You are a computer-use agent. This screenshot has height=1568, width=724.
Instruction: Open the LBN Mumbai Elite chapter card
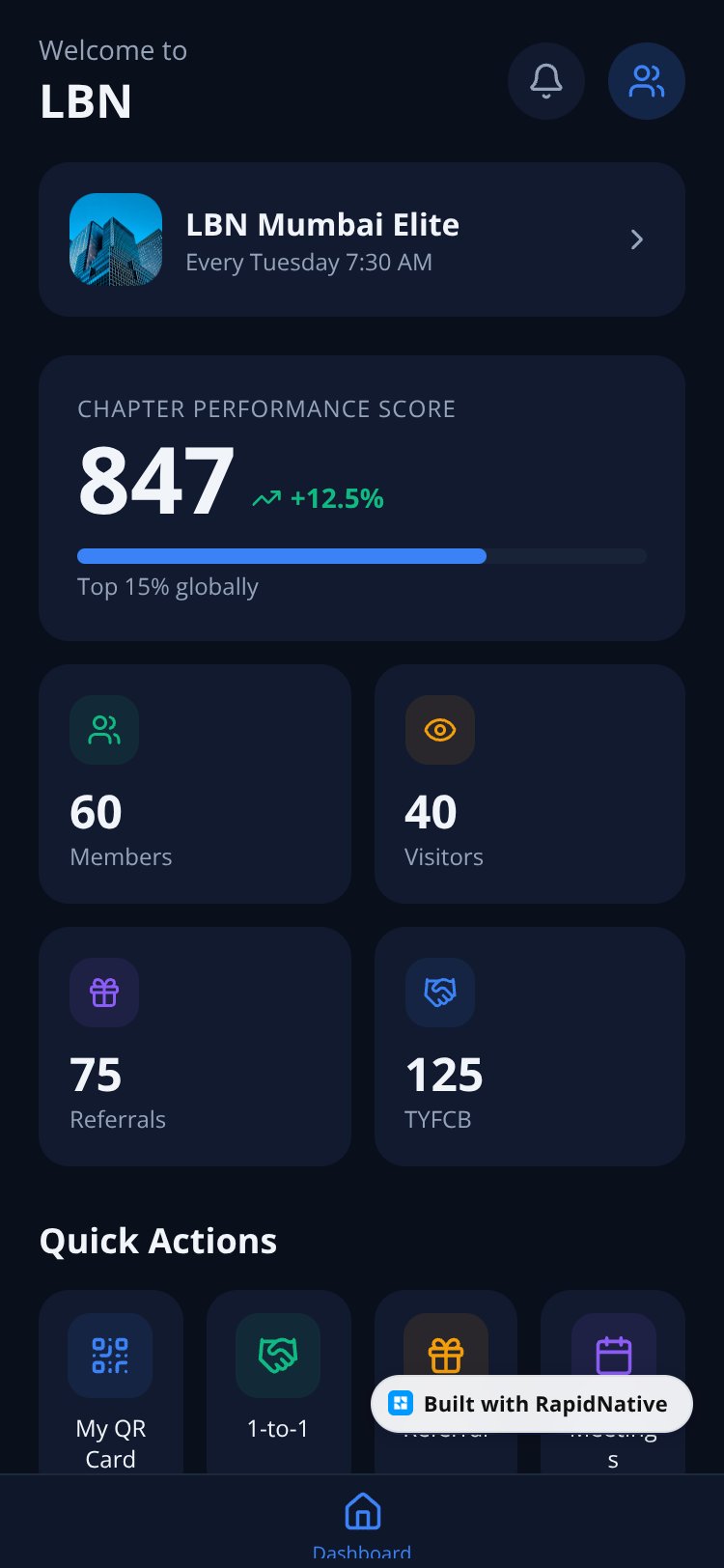[362, 239]
